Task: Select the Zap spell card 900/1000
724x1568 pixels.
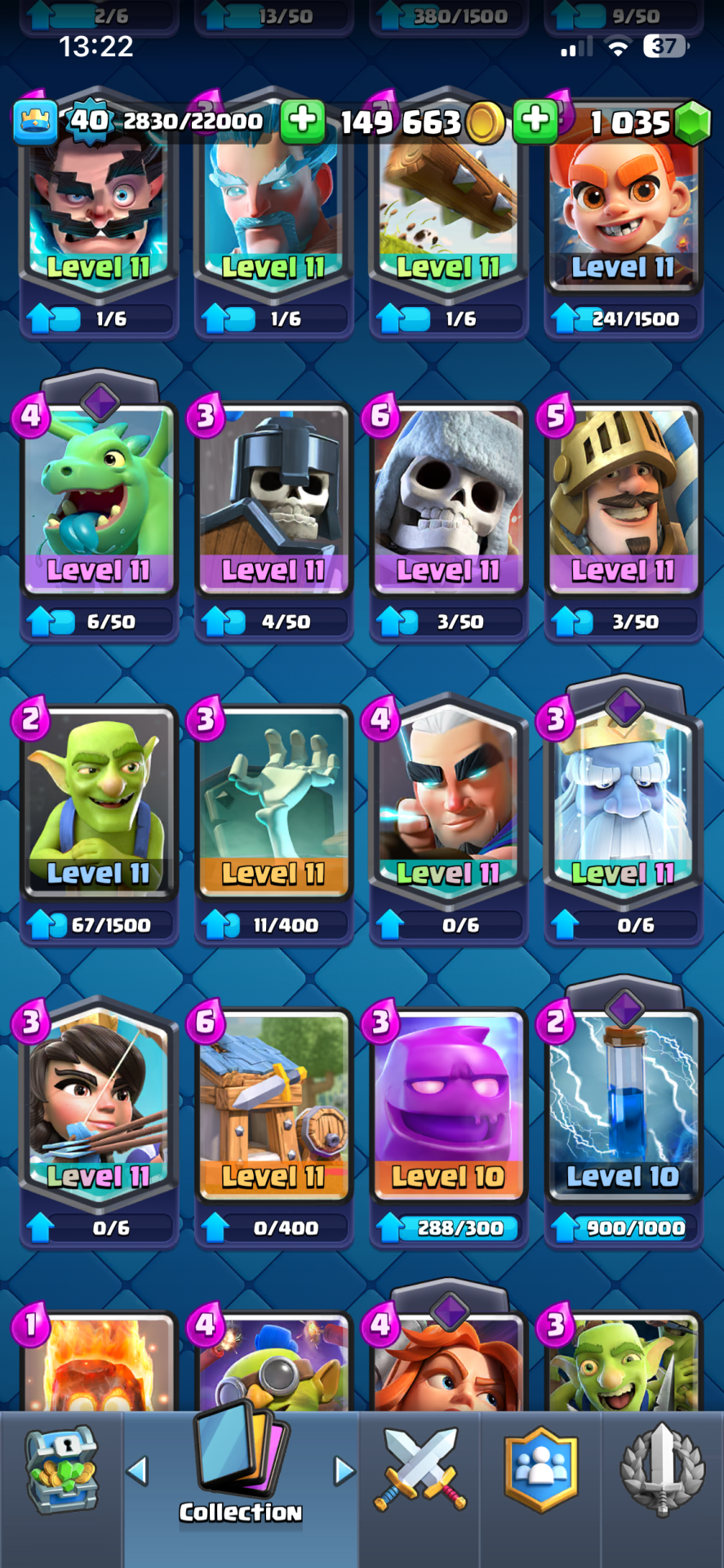Action: 623,1104
